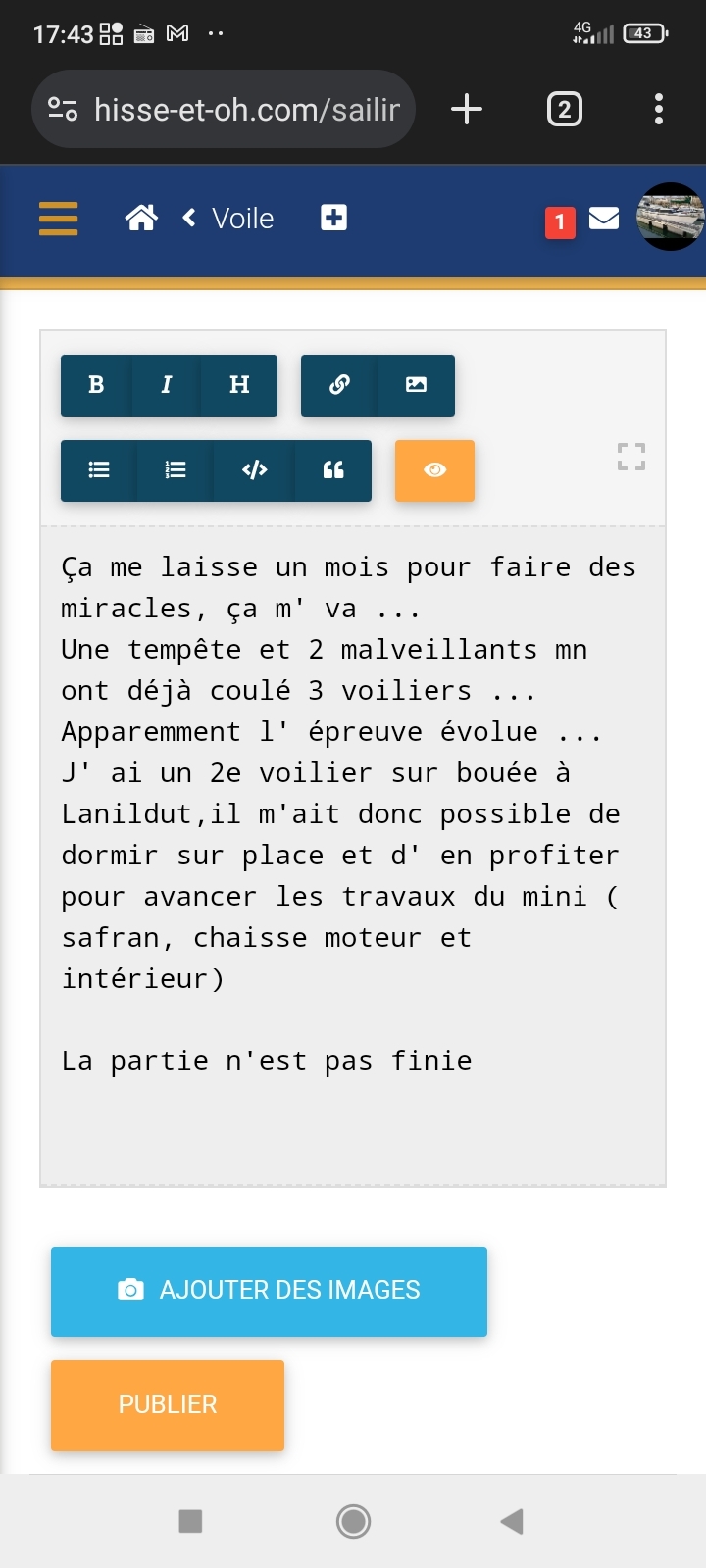
Task: Expand the editor to fullscreen
Action: coord(631,457)
